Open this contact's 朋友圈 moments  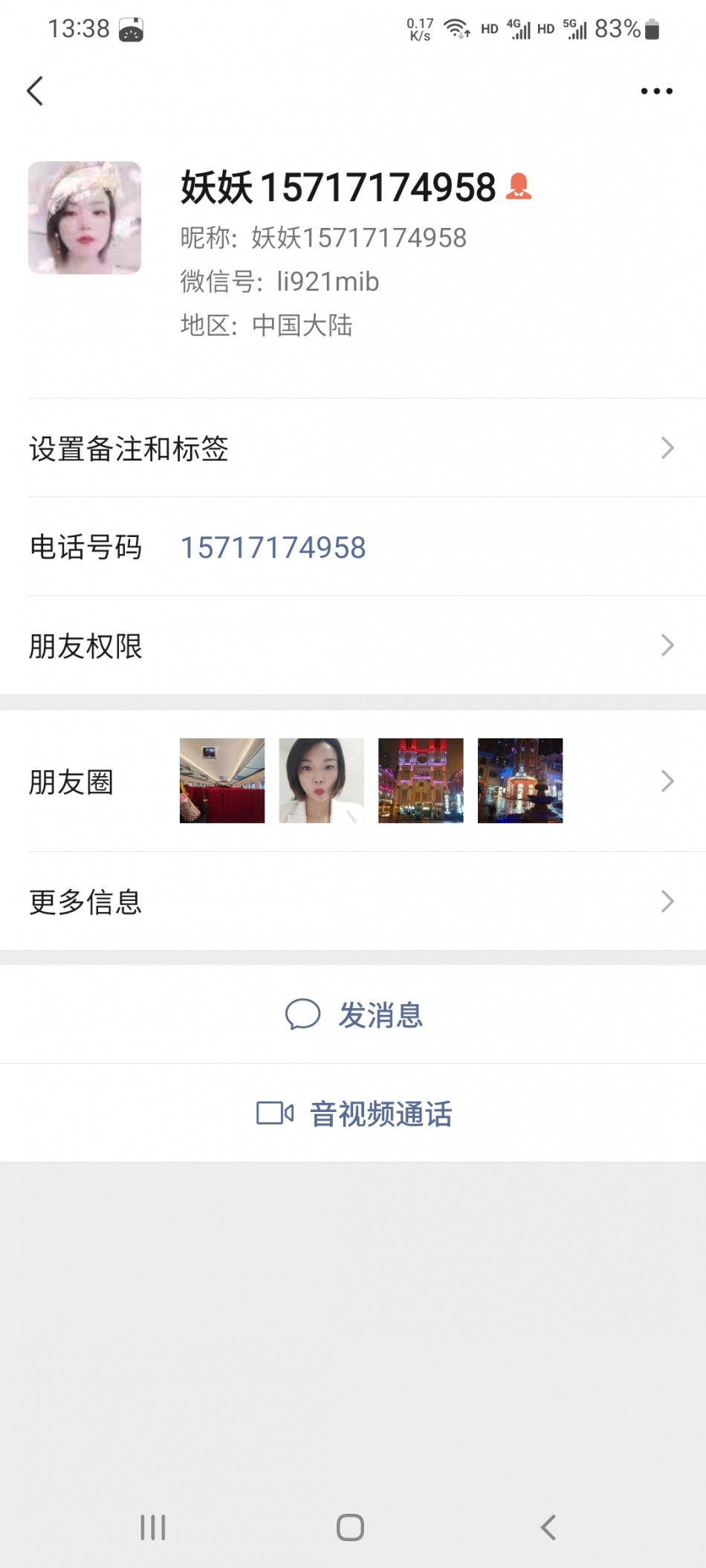tap(353, 781)
